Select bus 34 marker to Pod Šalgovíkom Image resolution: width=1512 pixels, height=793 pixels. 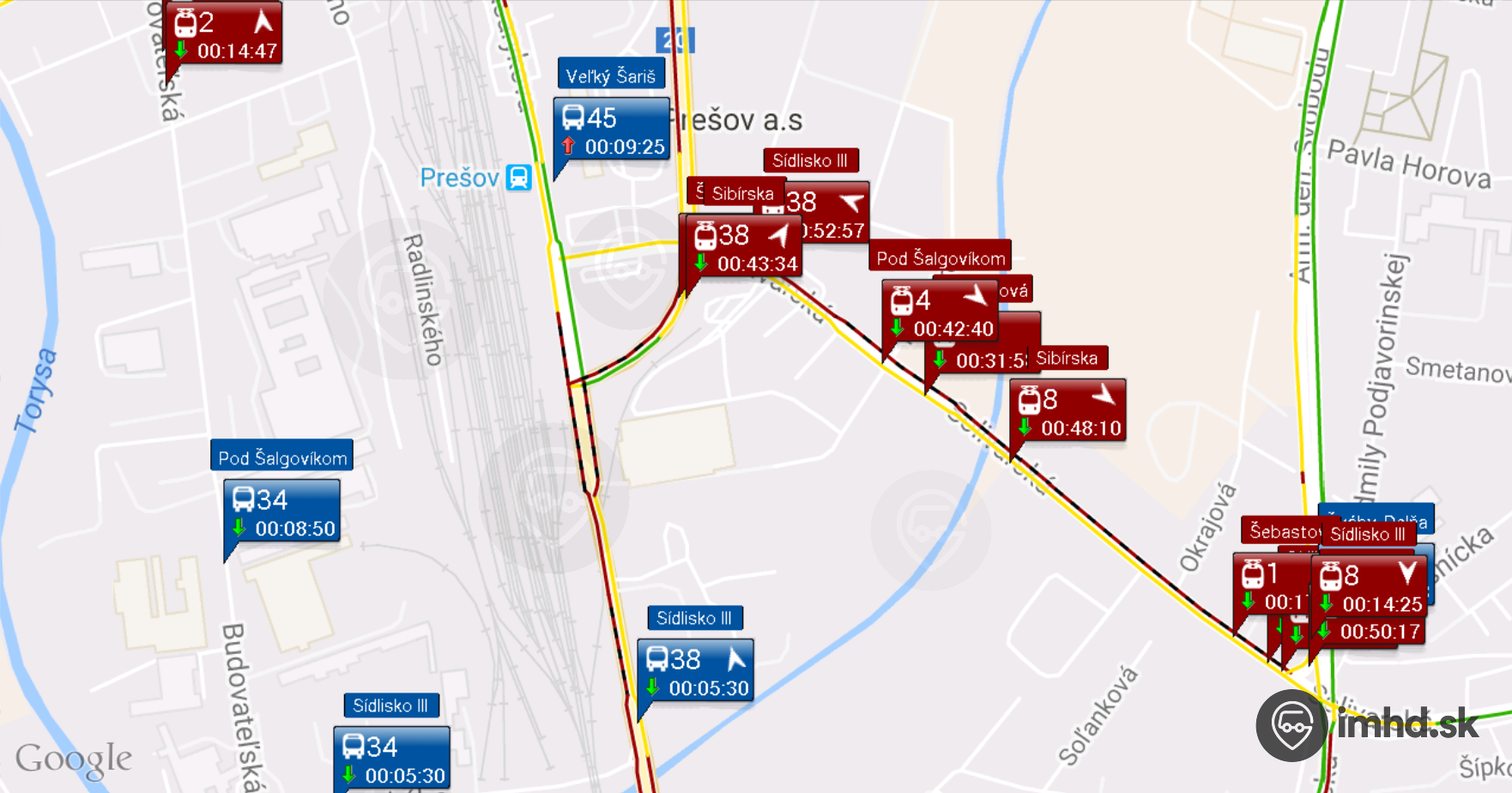pos(283,512)
